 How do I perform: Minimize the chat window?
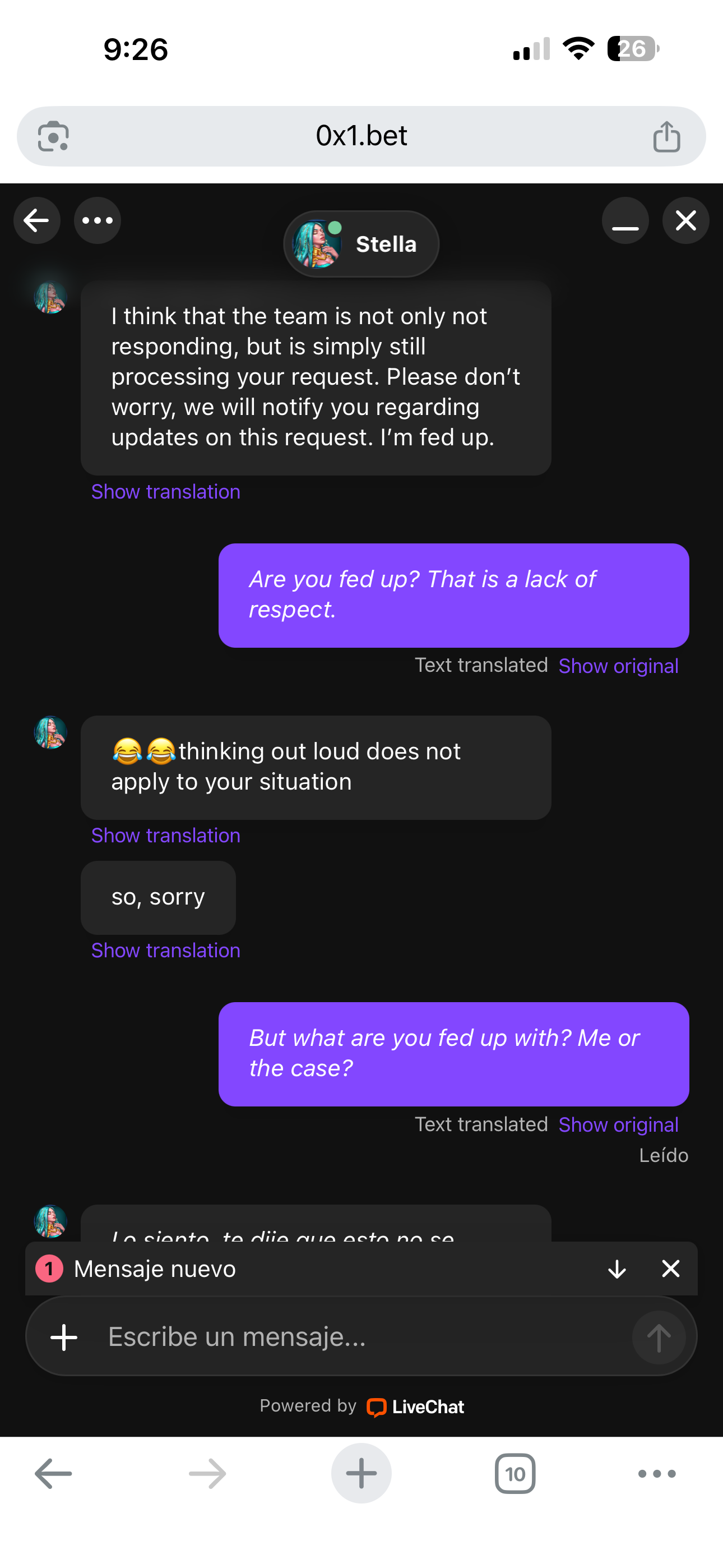[625, 220]
